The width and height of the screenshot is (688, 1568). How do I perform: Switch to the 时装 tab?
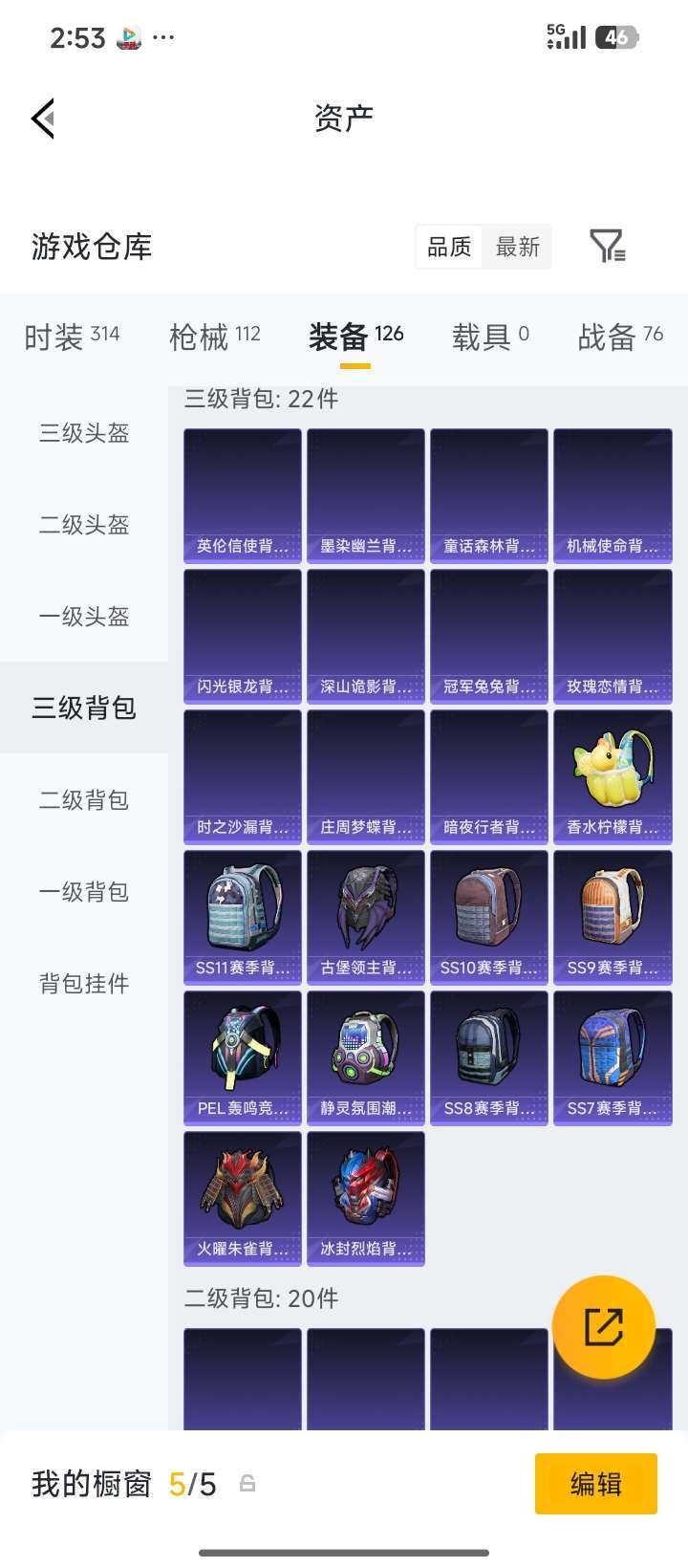coord(72,337)
